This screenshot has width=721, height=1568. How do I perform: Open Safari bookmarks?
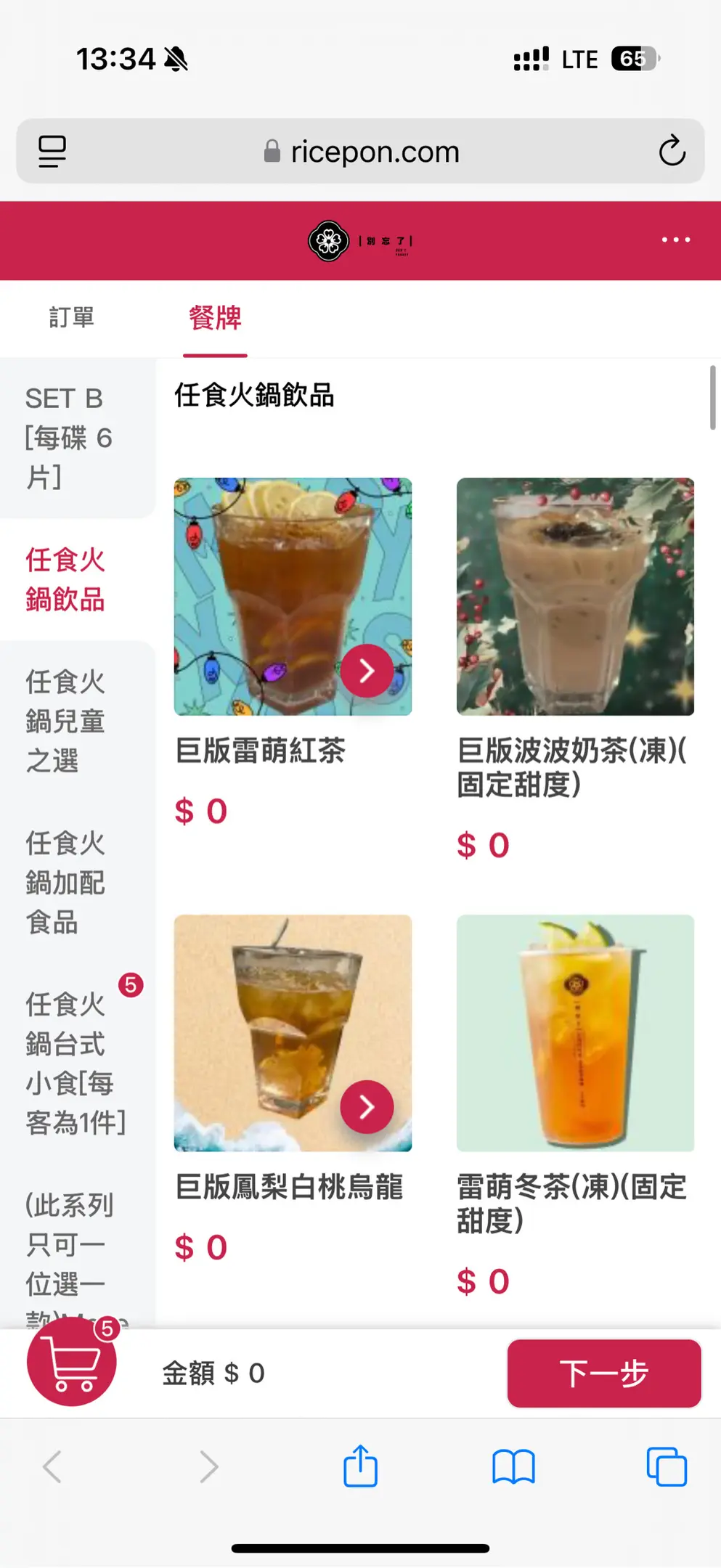(x=513, y=1466)
